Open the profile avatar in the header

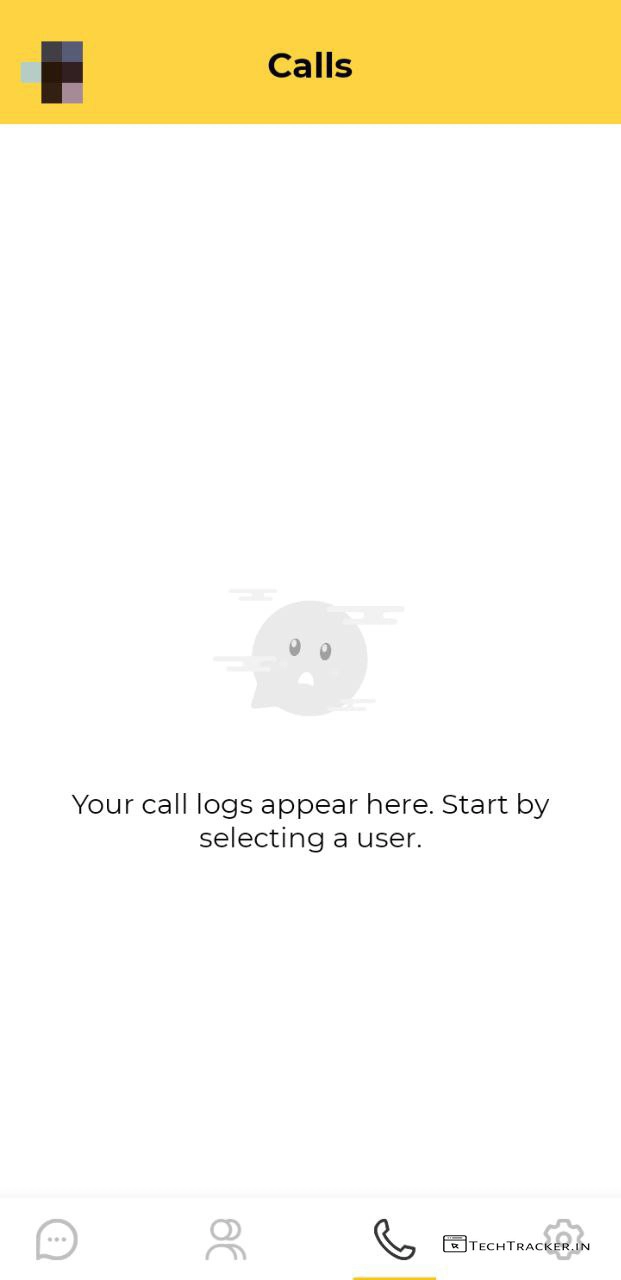coord(53,71)
